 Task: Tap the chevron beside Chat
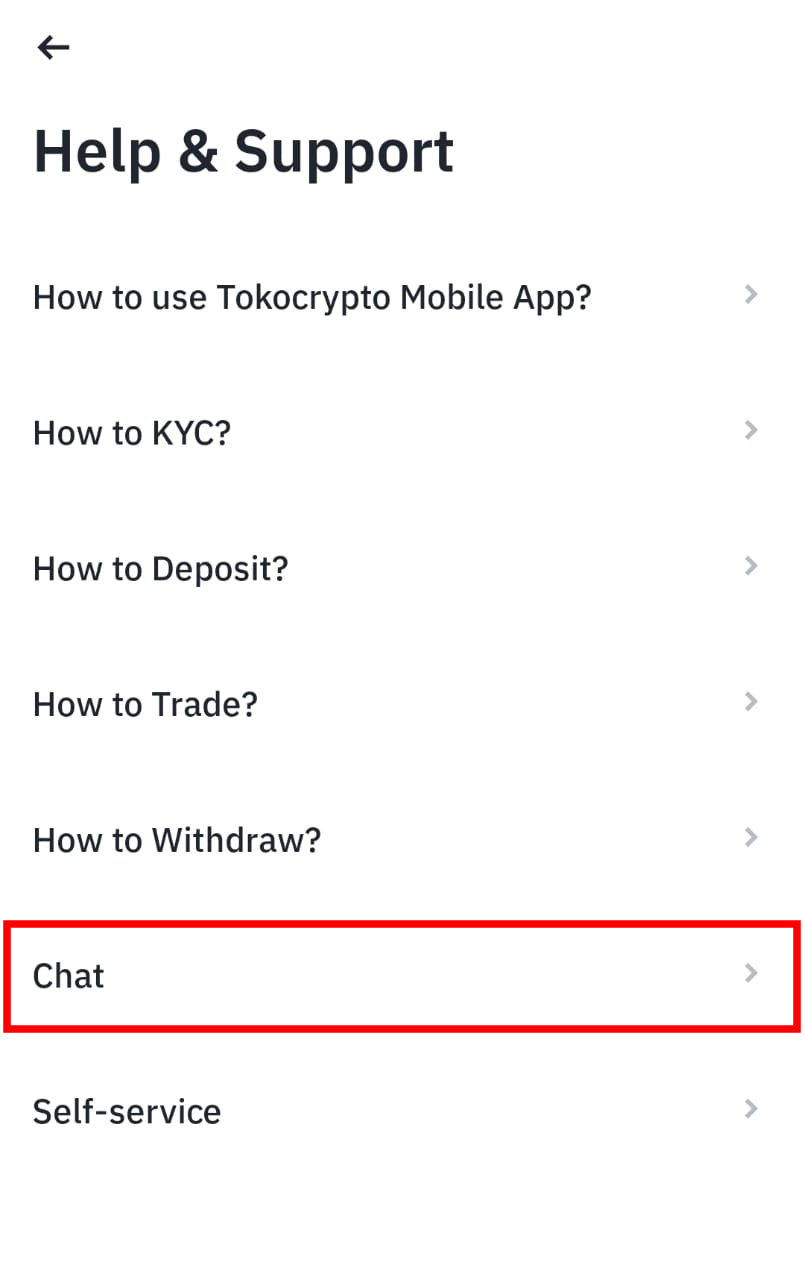[751, 973]
